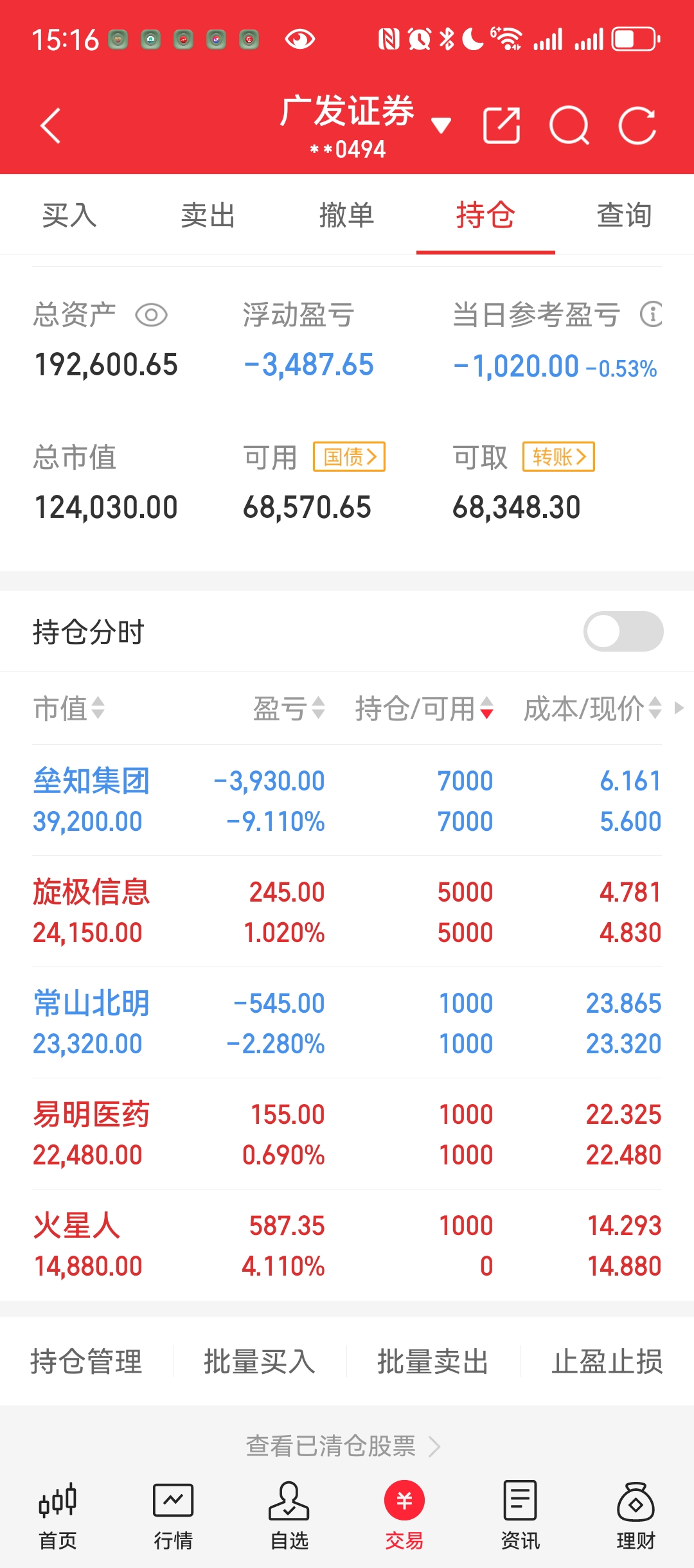The width and height of the screenshot is (694, 1568).
Task: Sort holdings by 盈亏
Action: coord(289,708)
